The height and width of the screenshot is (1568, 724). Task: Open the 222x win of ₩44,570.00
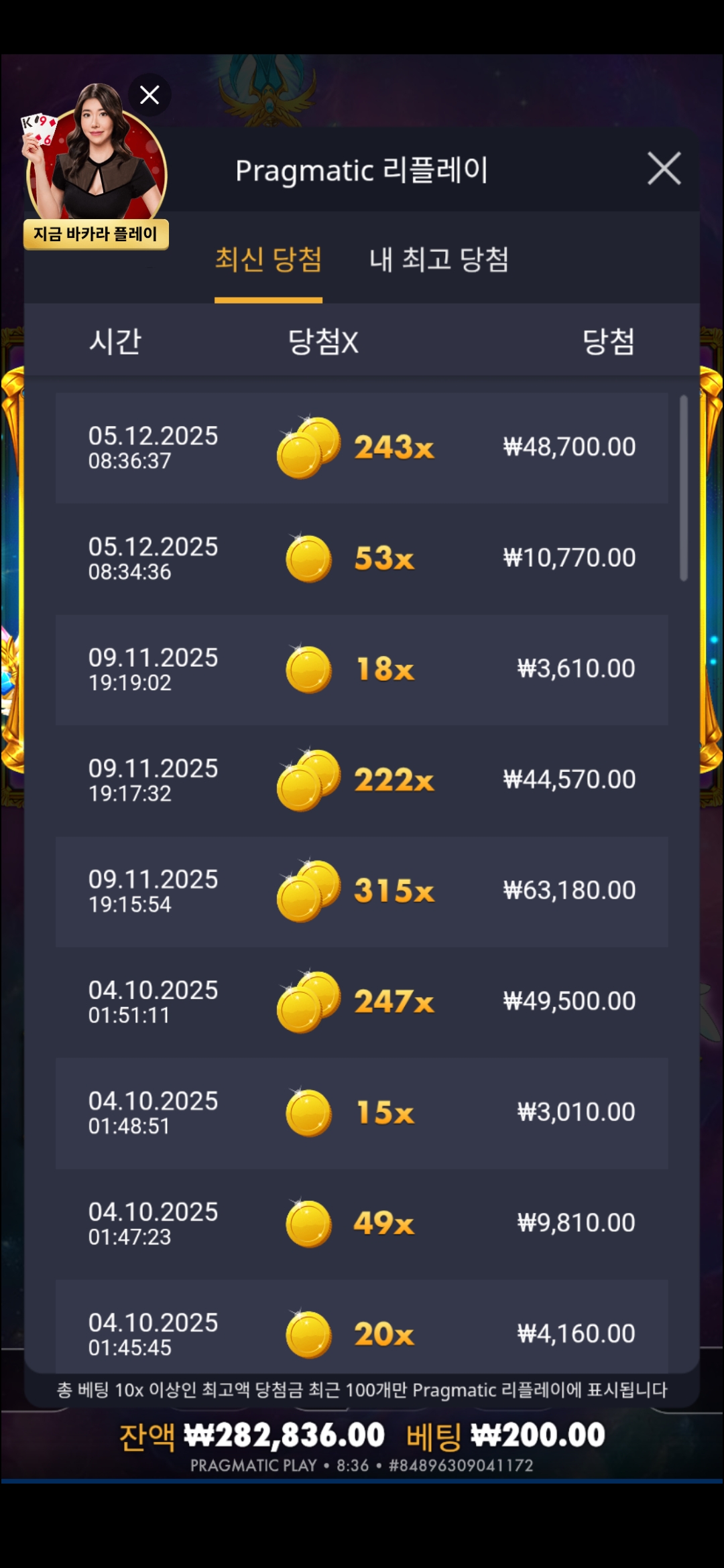click(x=362, y=780)
